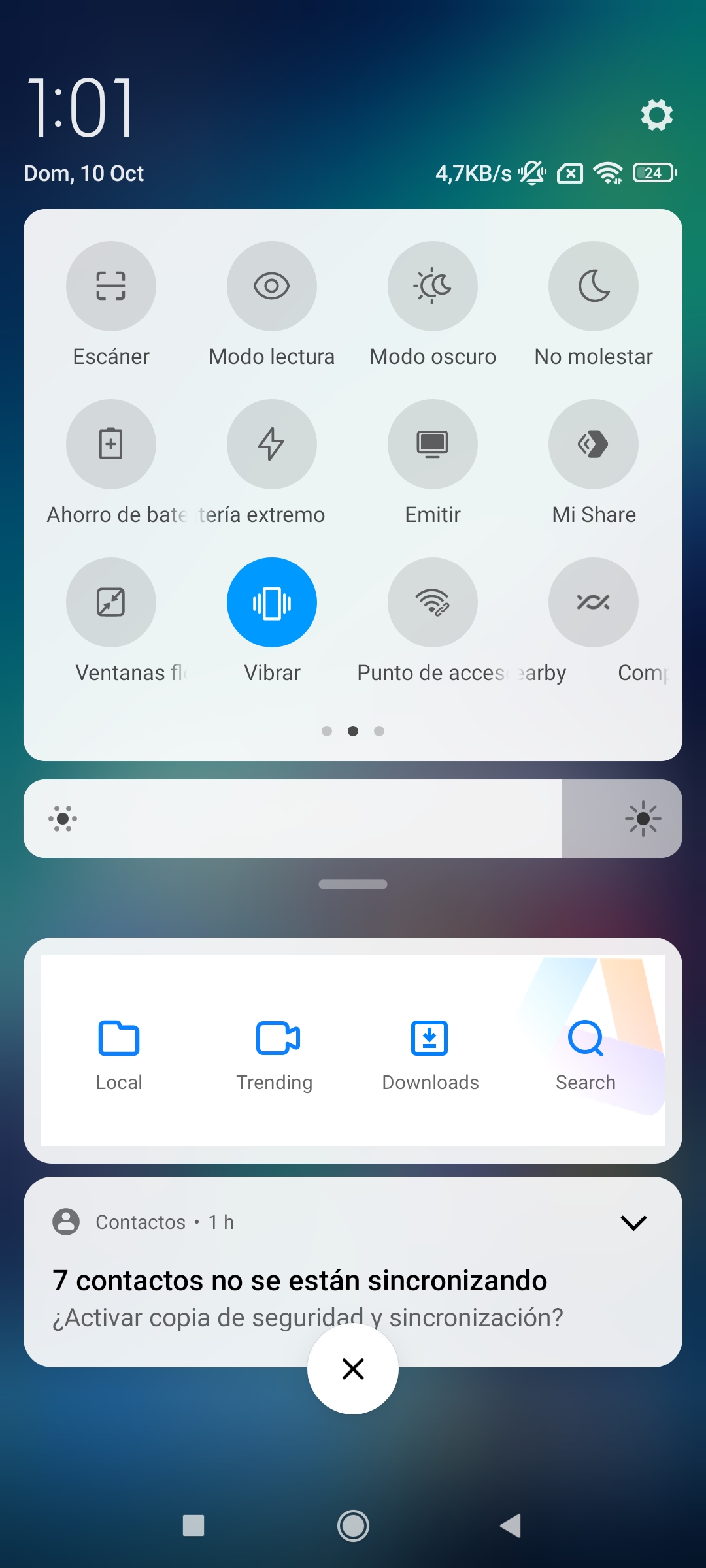Go to the home screen
This screenshot has height=1568, width=706.
(353, 1526)
